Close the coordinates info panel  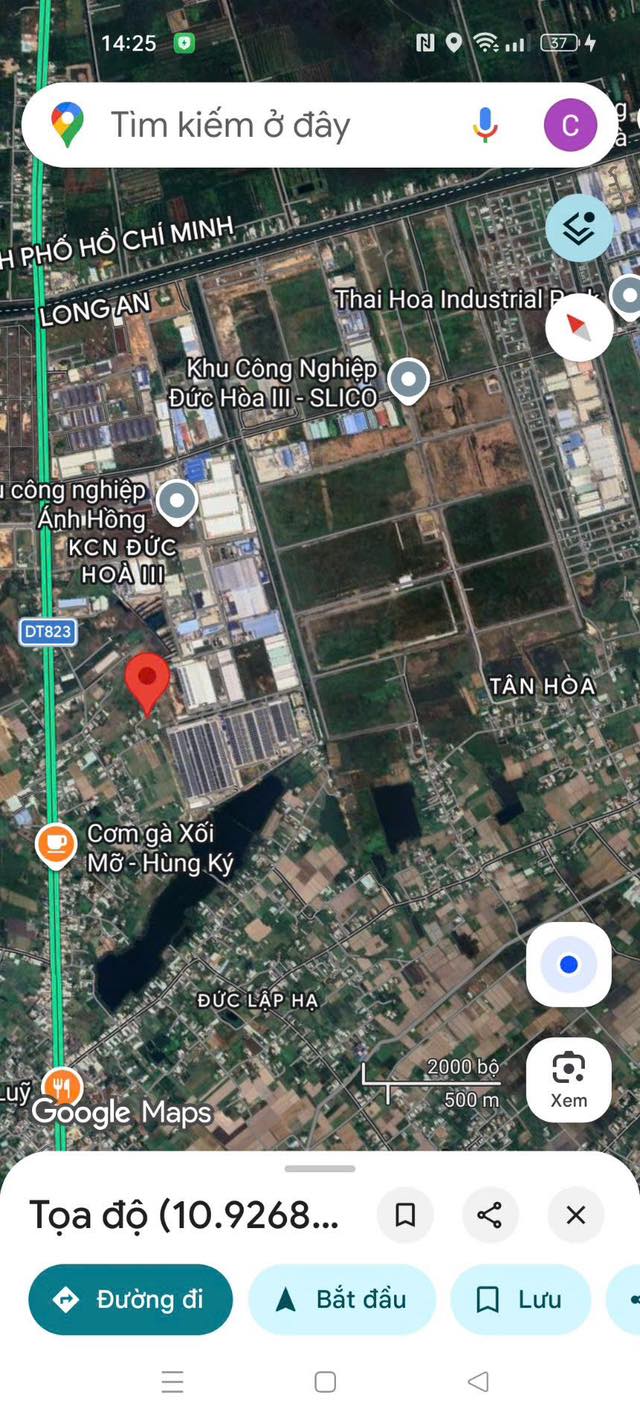tap(575, 1215)
